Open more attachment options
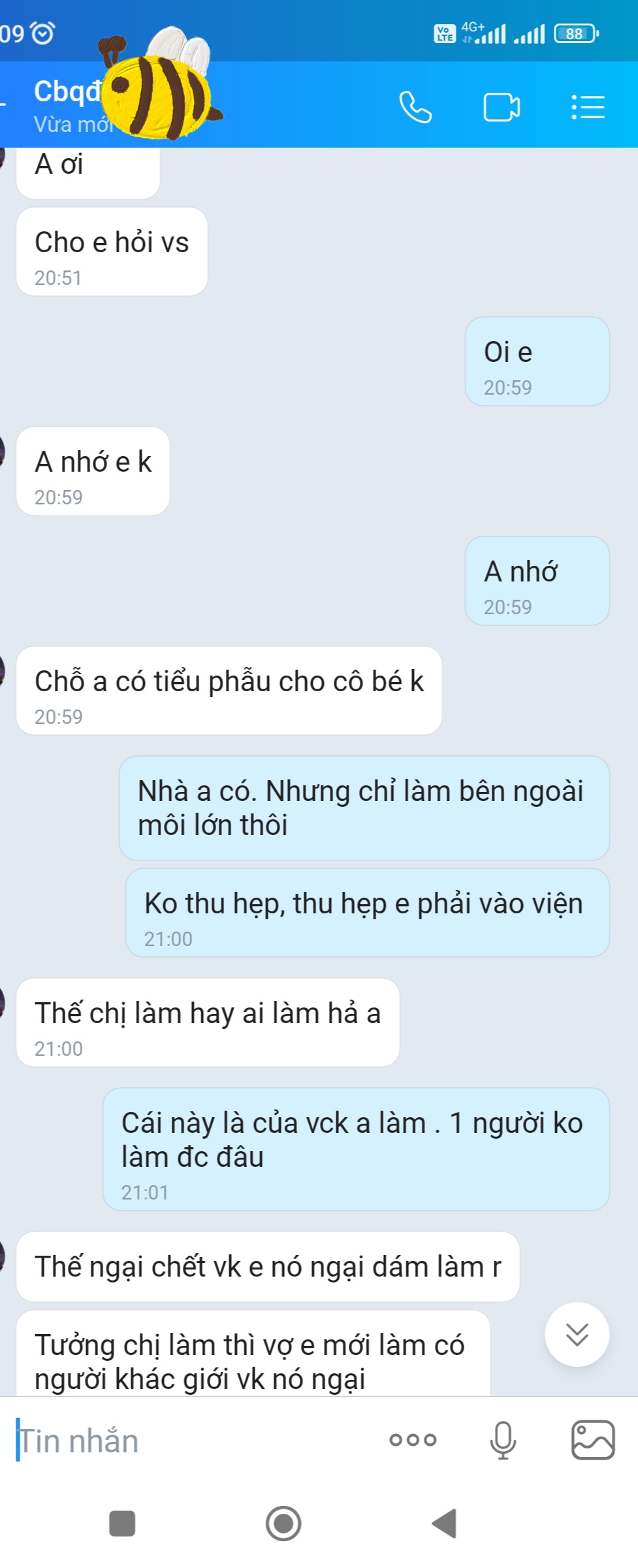The image size is (638, 1568). [413, 1439]
